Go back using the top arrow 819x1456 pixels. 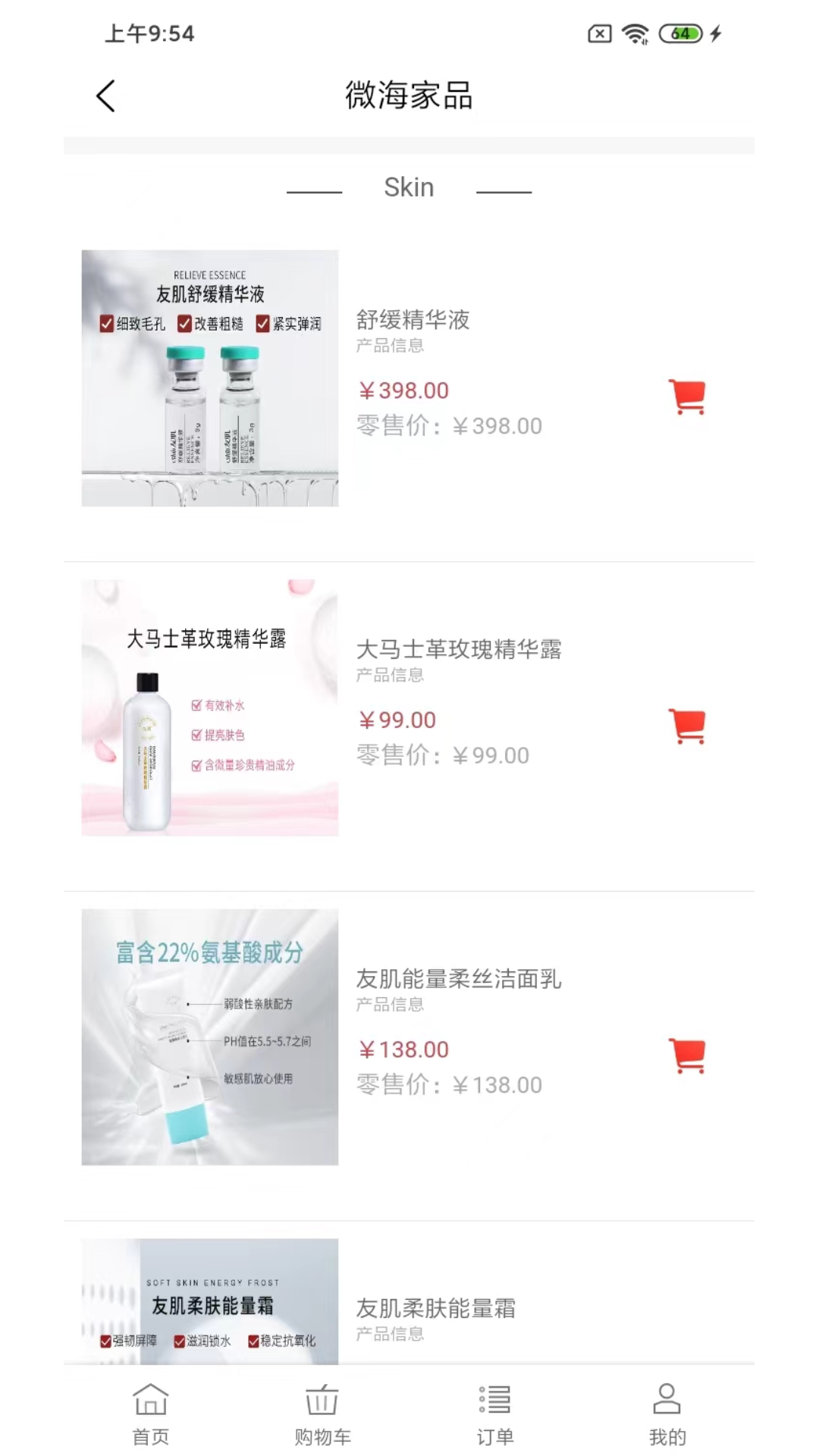pyautogui.click(x=106, y=96)
